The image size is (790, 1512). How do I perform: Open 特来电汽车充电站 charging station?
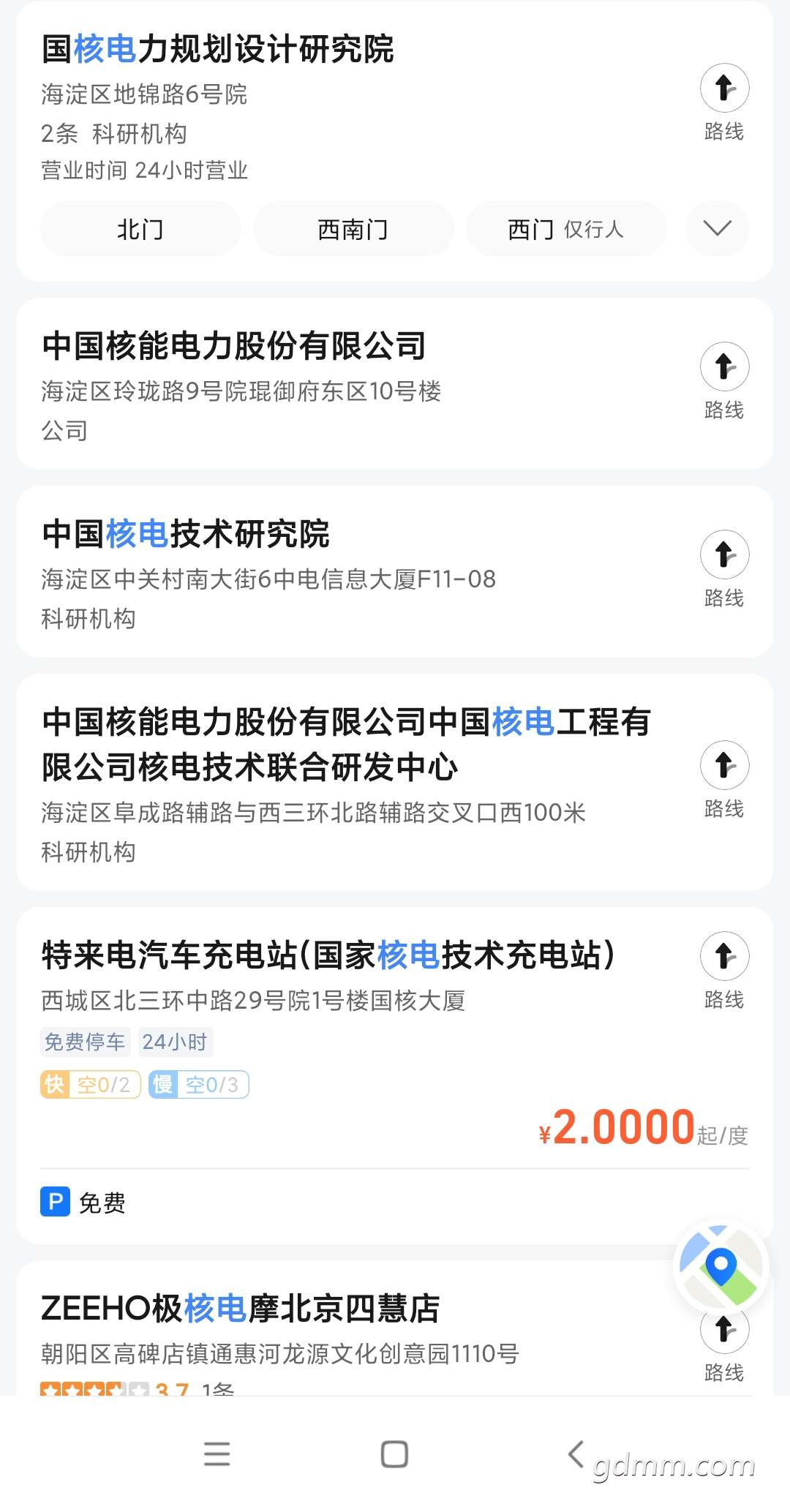click(328, 955)
